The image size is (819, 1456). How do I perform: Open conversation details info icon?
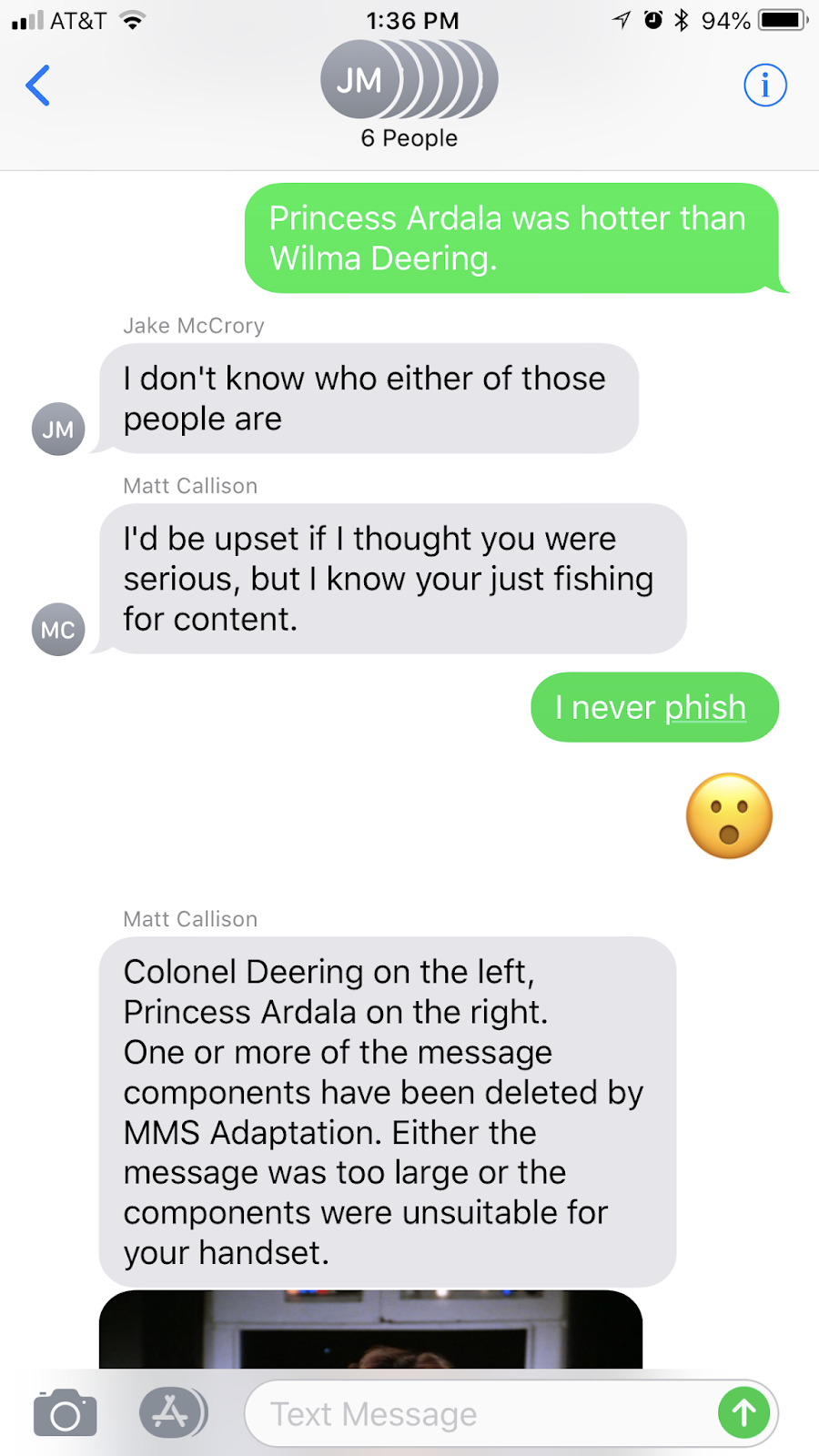tap(764, 86)
